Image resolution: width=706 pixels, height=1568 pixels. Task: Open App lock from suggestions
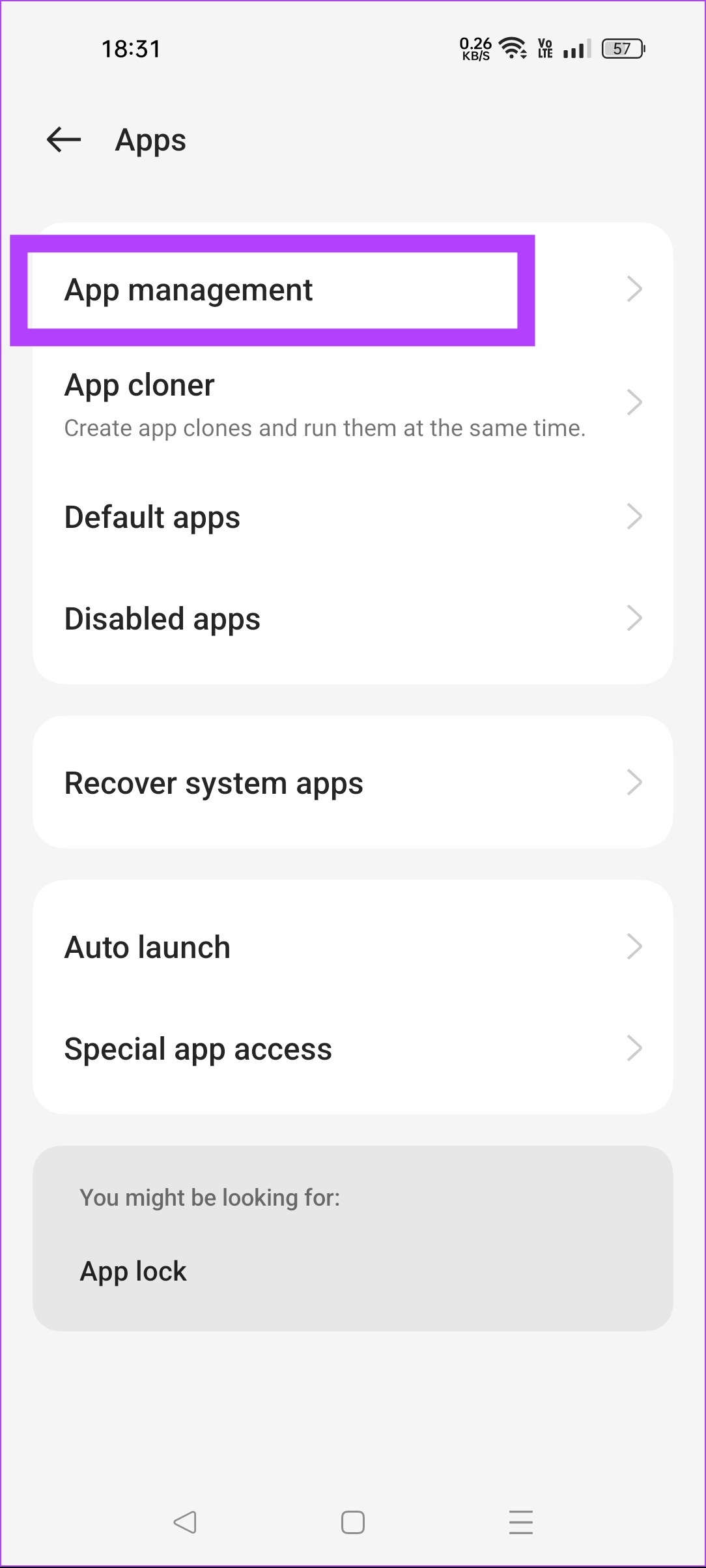[133, 1270]
